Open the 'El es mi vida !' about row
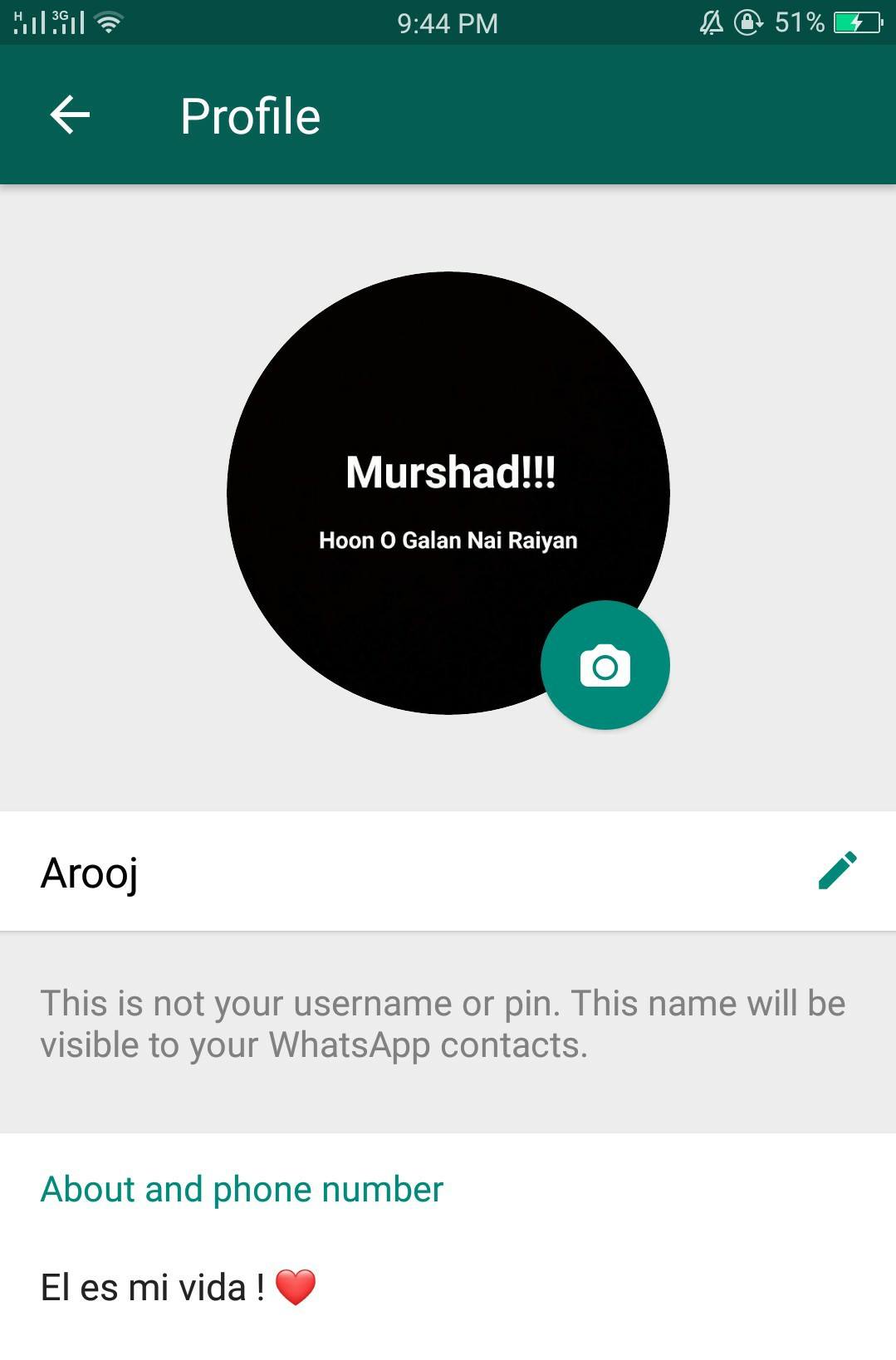This screenshot has width=896, height=1360. tap(448, 1288)
